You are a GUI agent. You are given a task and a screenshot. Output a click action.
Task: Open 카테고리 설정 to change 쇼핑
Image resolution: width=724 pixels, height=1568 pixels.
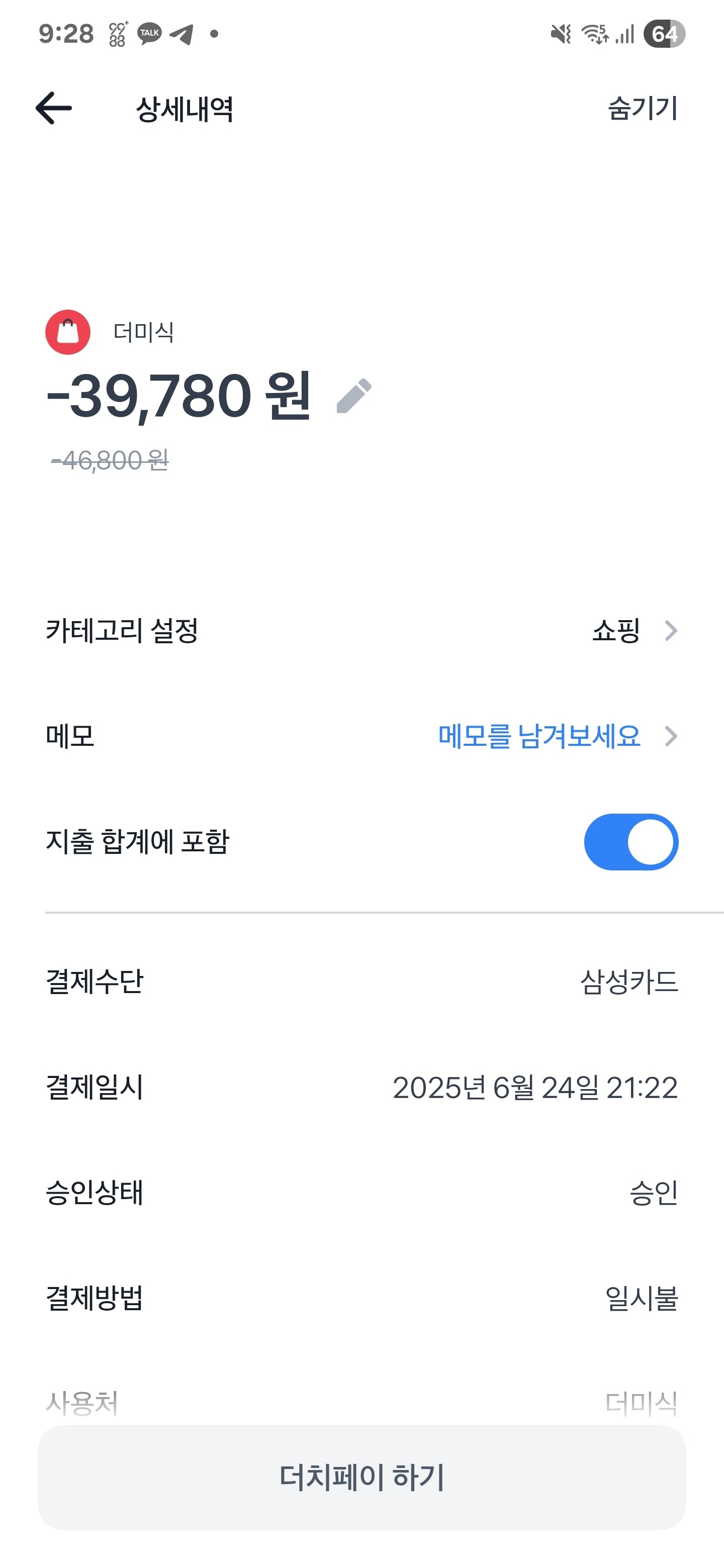click(361, 630)
